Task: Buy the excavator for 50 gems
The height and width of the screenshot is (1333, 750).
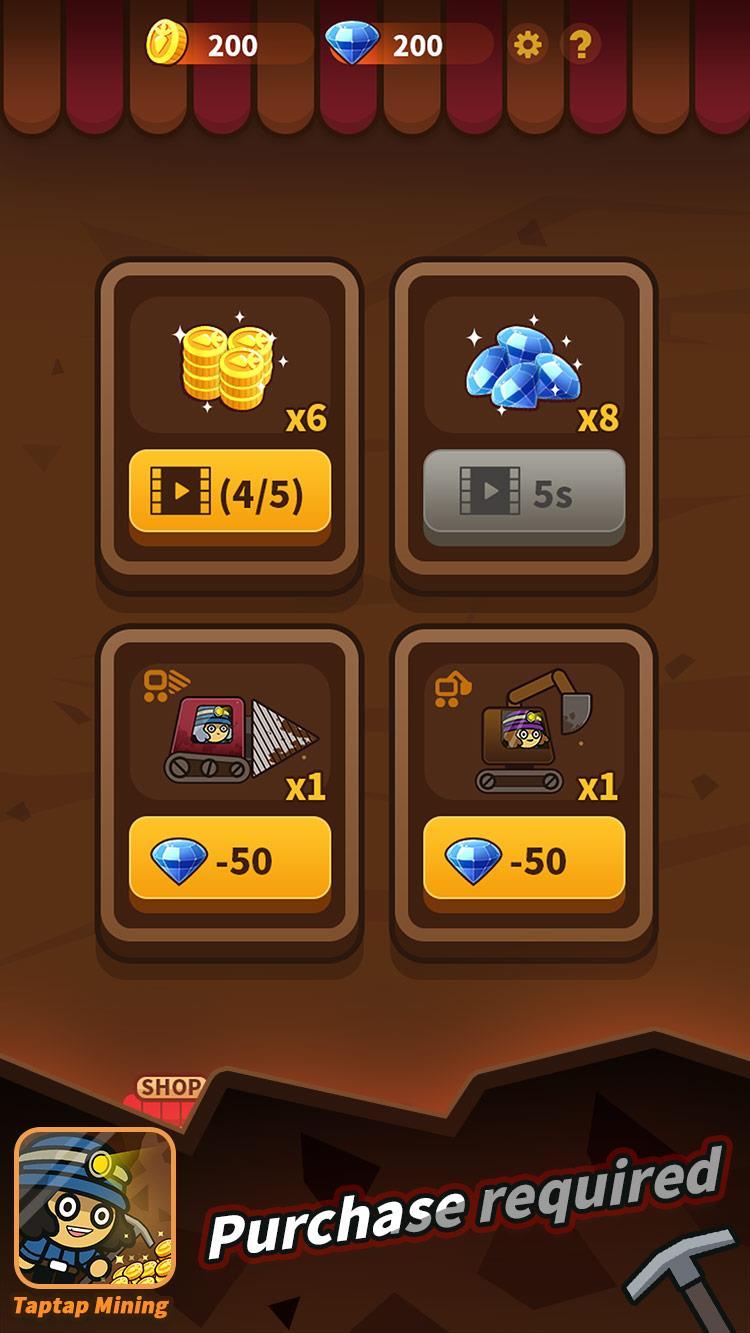Action: click(524, 859)
